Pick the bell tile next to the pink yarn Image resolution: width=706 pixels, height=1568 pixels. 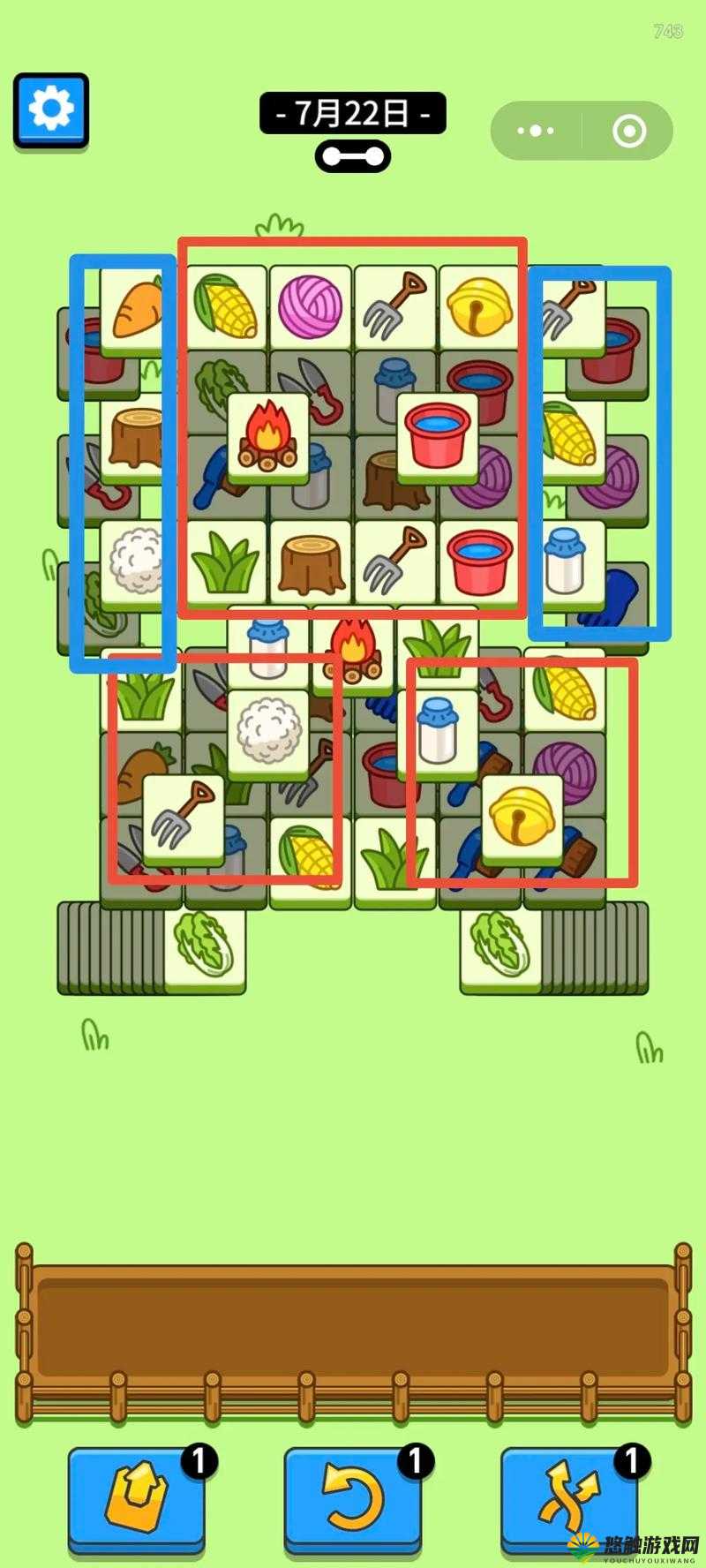(x=479, y=308)
